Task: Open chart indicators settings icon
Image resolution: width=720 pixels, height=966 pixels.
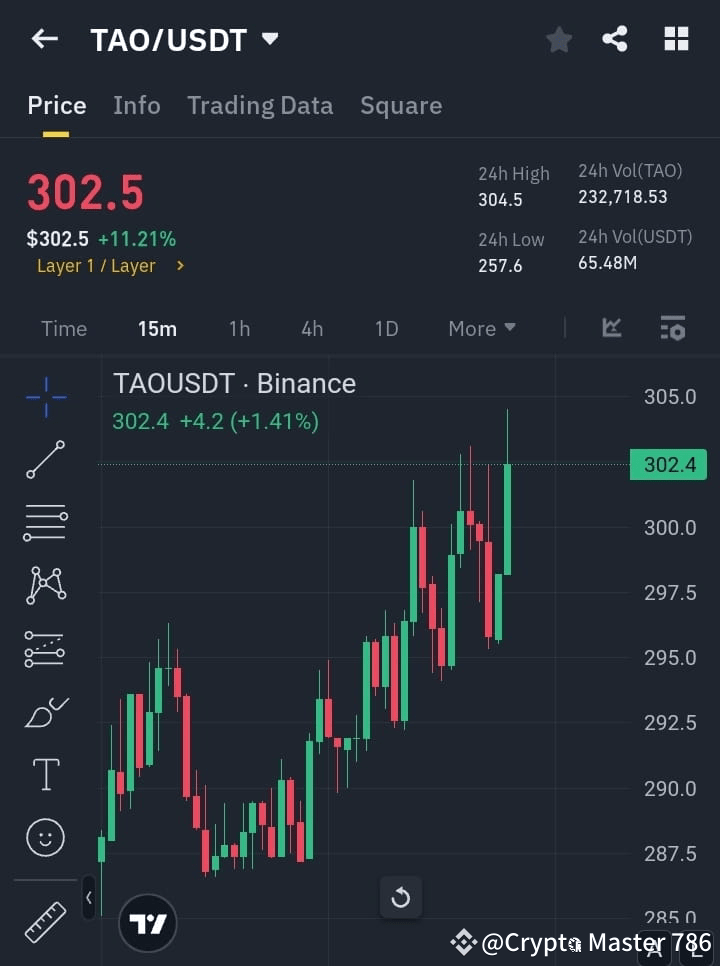Action: (672, 328)
